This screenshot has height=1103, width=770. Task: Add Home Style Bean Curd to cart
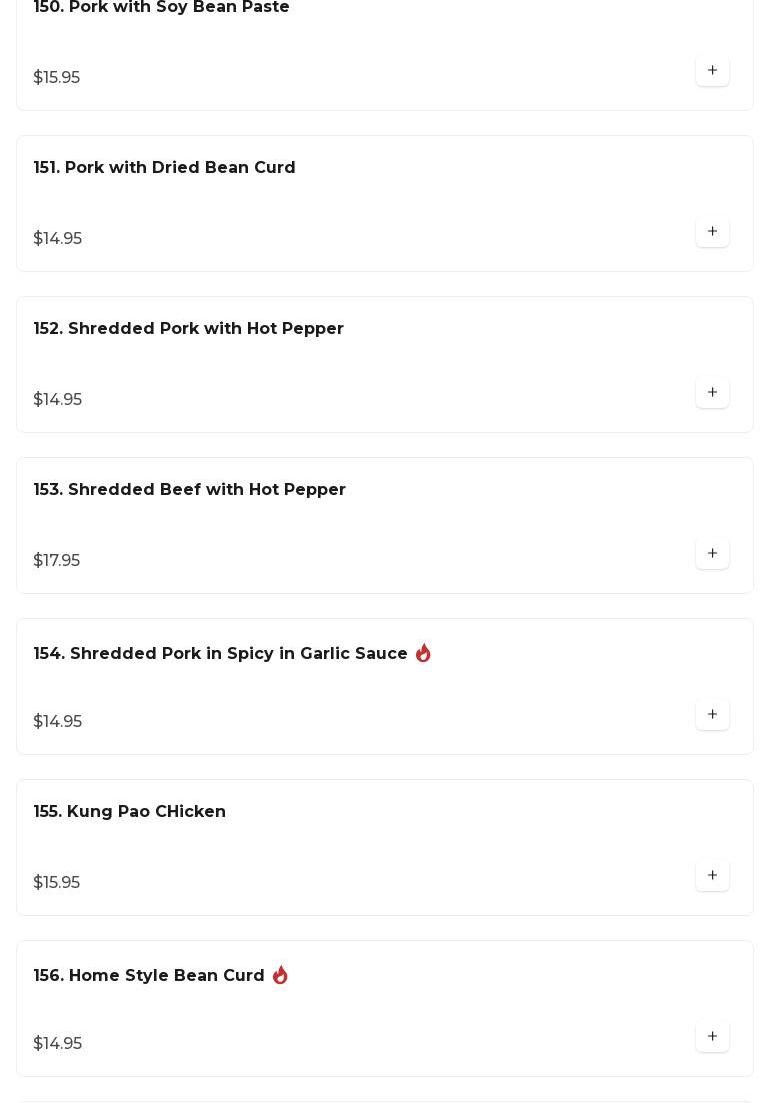[x=712, y=1037]
